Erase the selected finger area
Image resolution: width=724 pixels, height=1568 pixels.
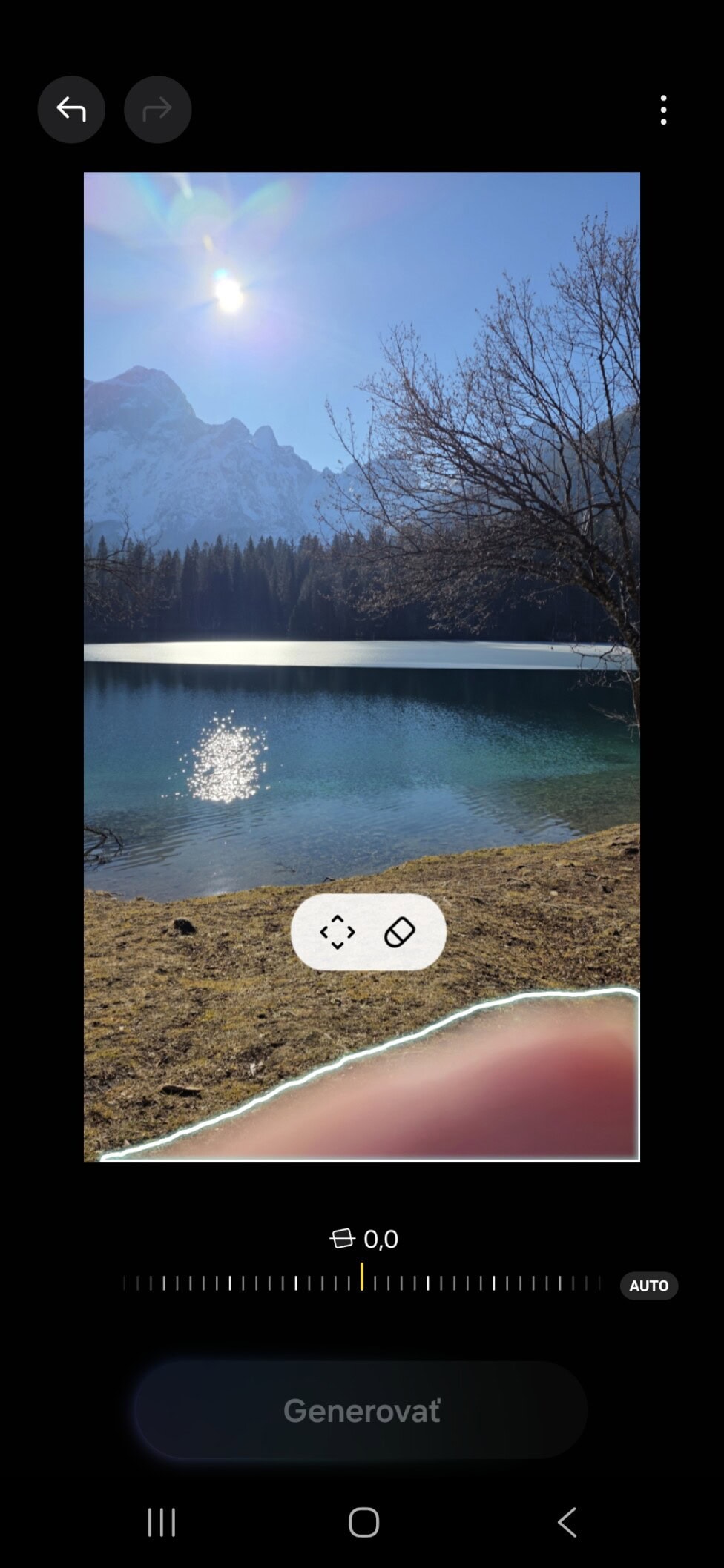click(399, 932)
